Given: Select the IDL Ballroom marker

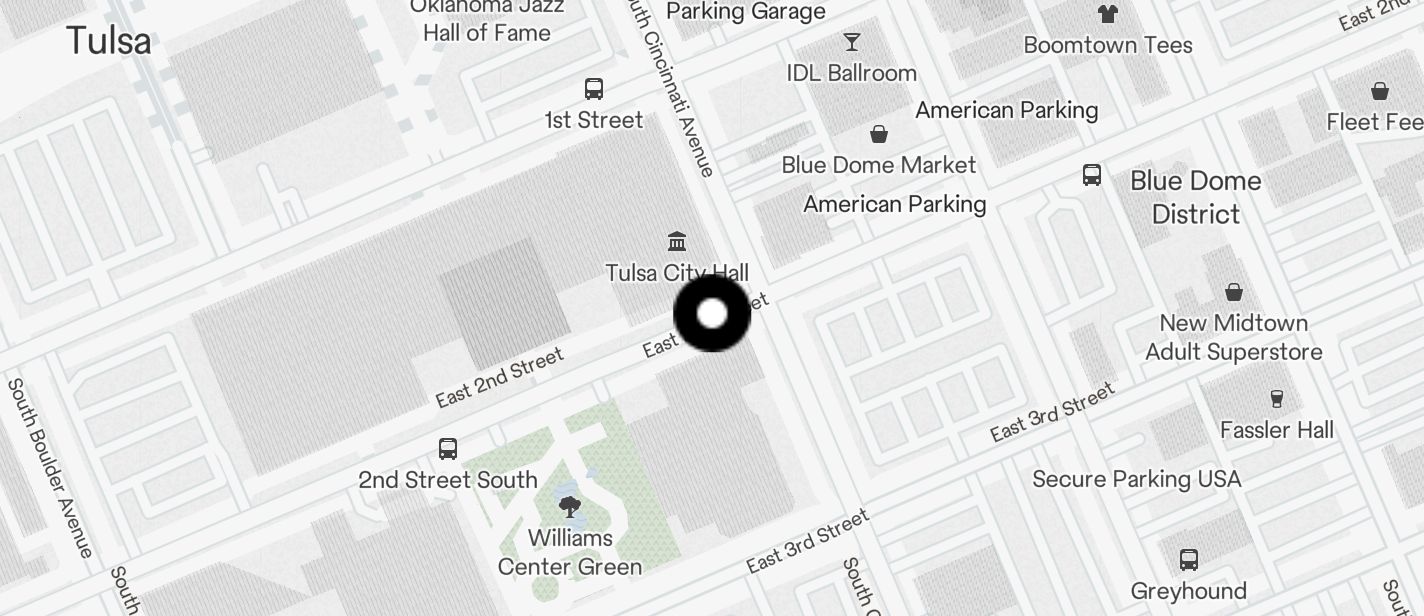Looking at the screenshot, I should tap(852, 43).
